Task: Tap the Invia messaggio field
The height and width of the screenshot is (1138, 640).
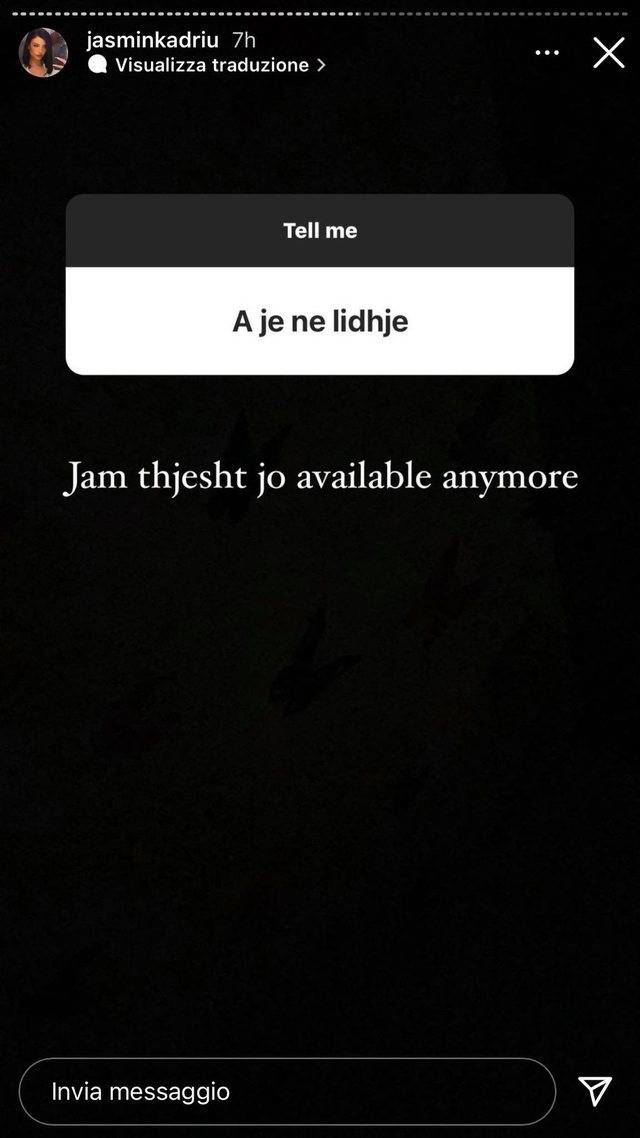Action: point(287,1091)
